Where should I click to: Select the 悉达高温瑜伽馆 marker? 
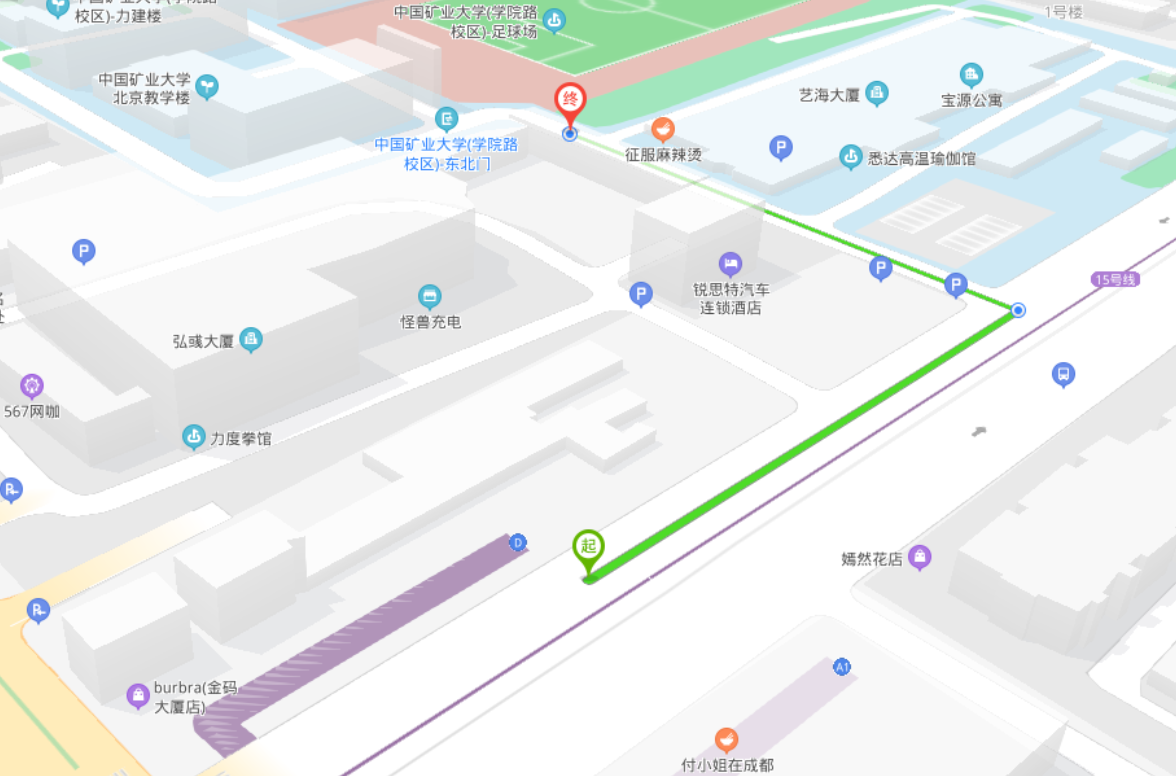click(x=851, y=157)
